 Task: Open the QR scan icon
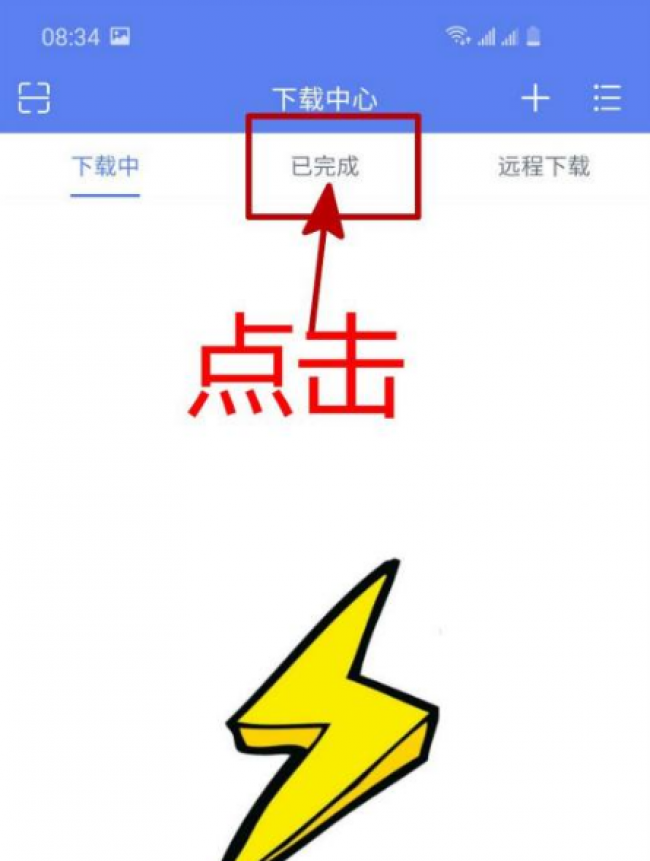pos(34,98)
